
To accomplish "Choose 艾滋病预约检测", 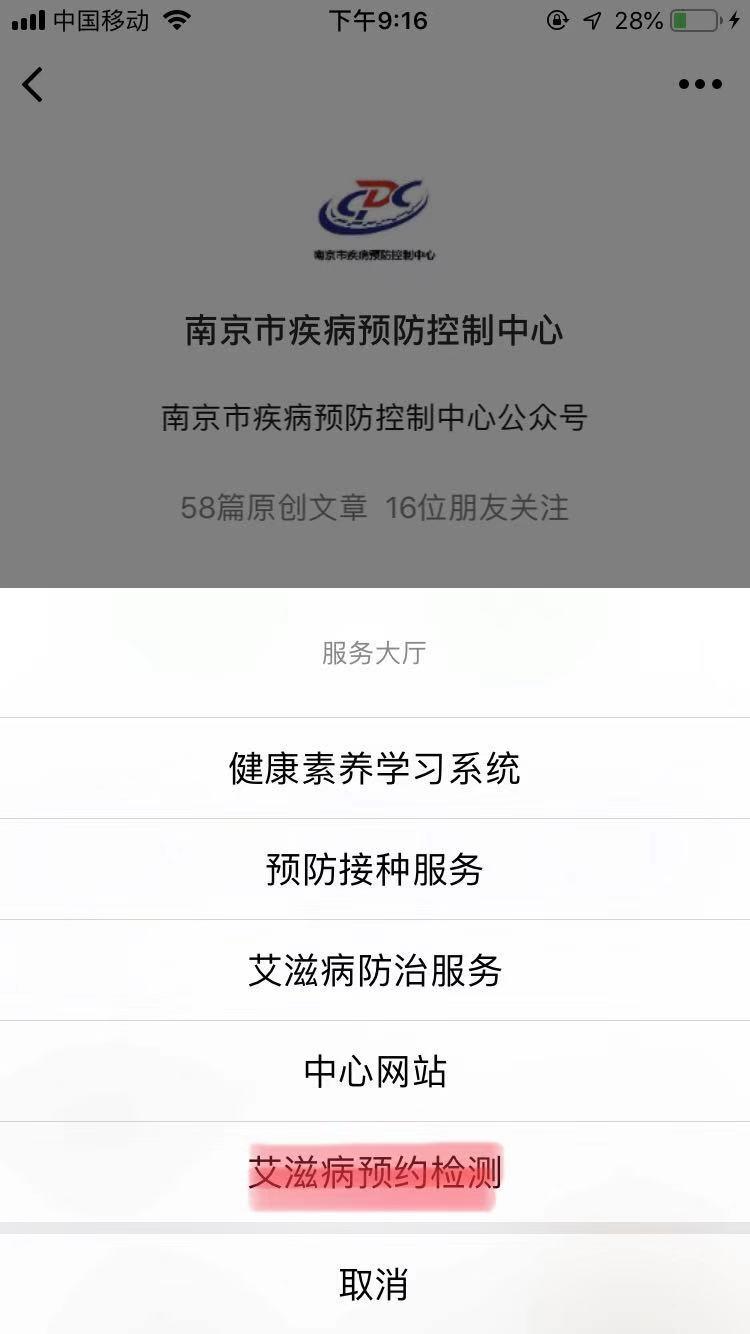I will coord(375,1172).
